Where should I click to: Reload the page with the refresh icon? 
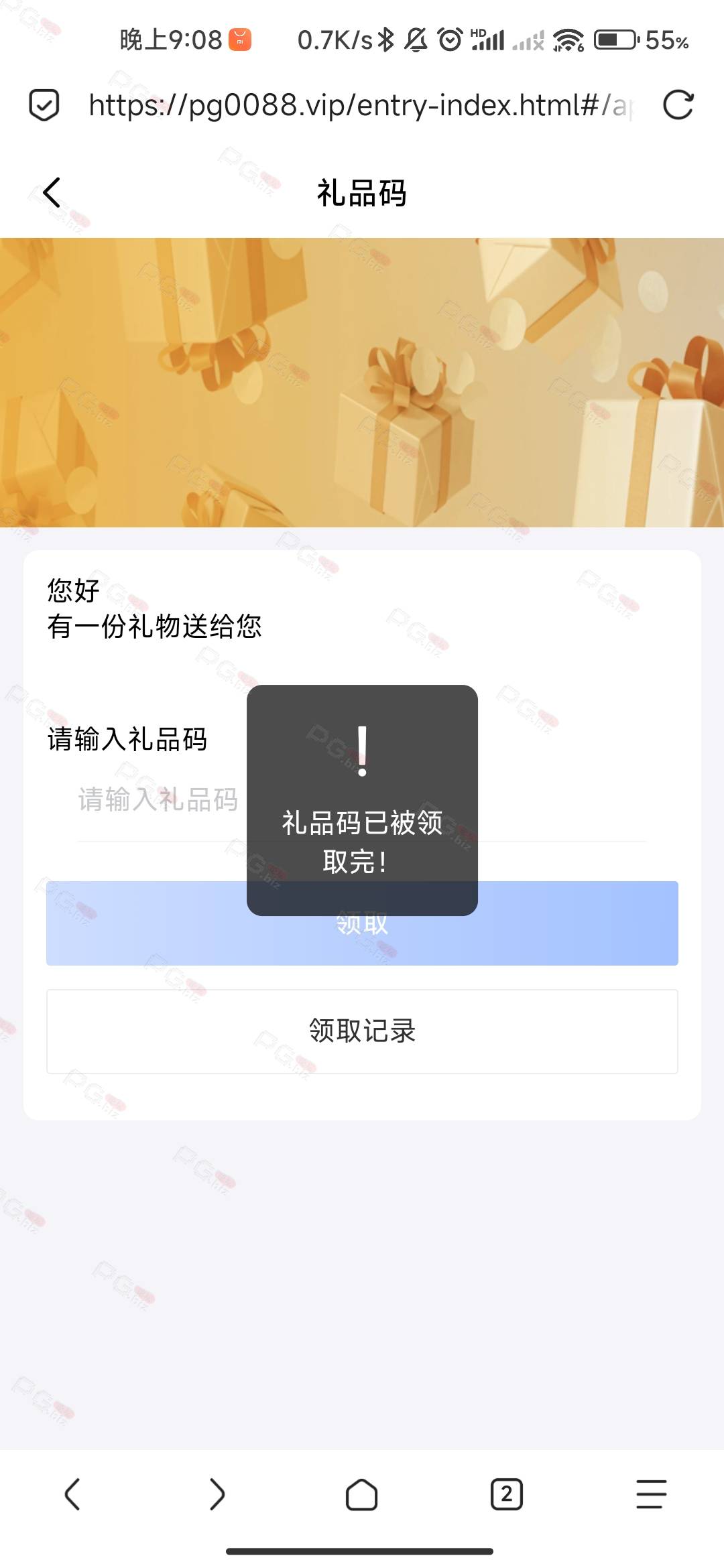[678, 105]
